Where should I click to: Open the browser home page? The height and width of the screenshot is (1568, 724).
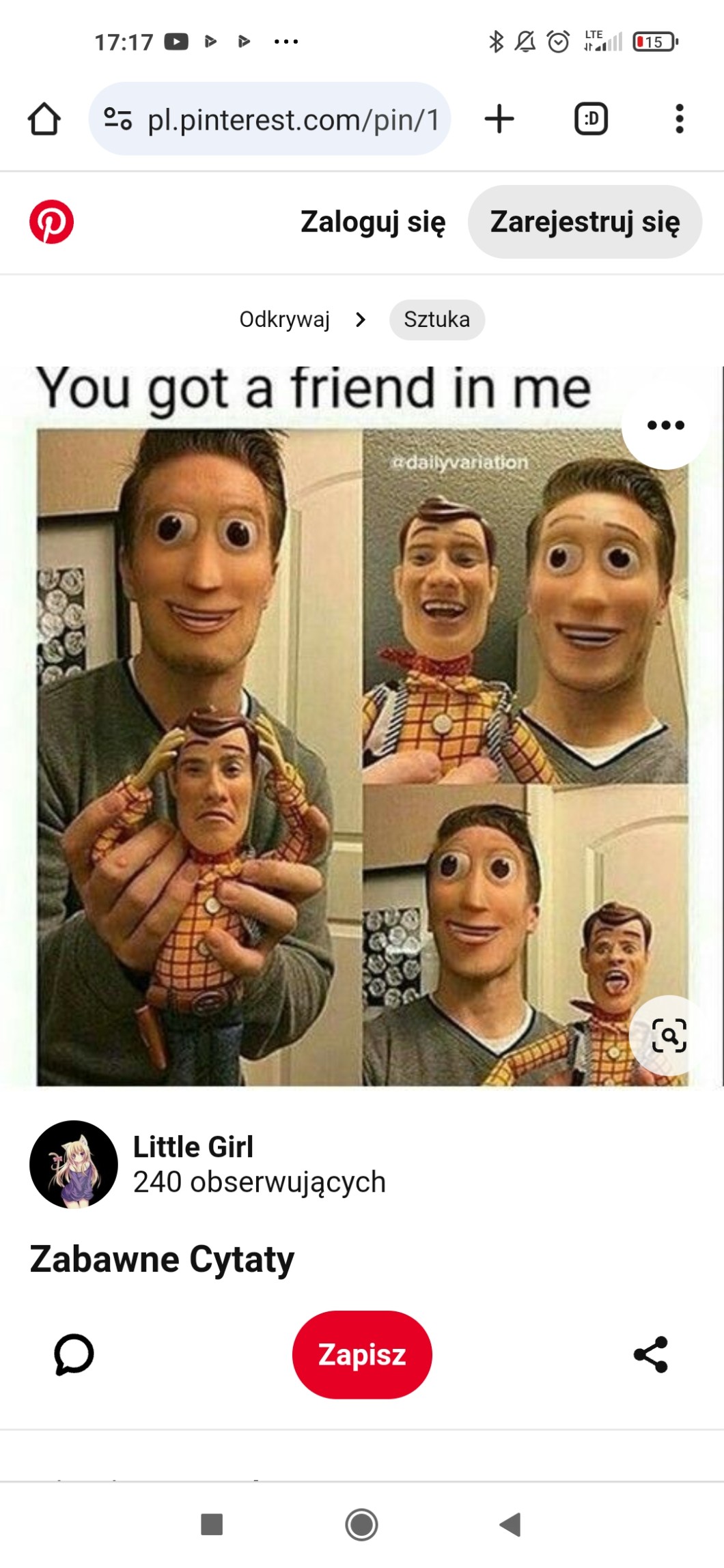tap(44, 119)
